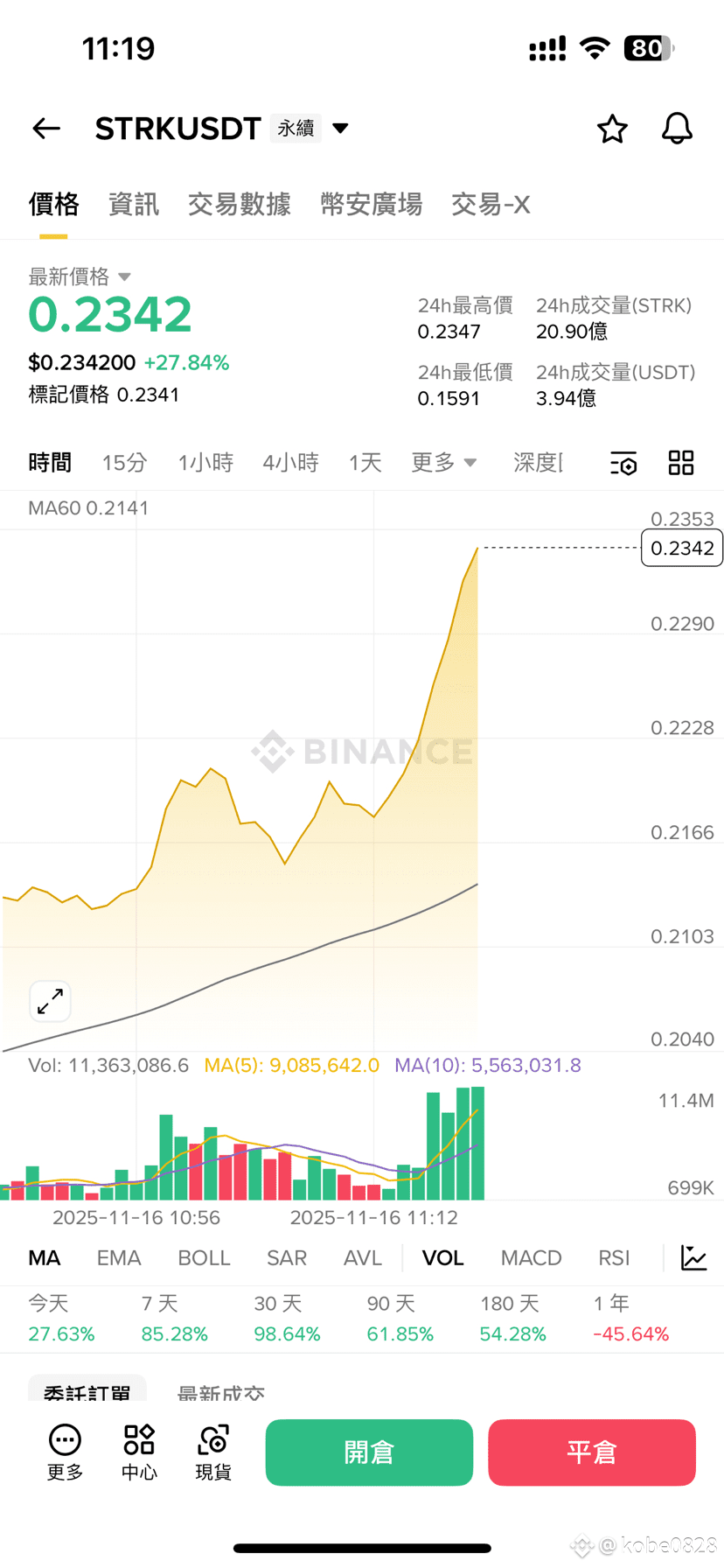Expand the 更多 intervals dropdown
Screen dimensions: 724x1568
pyautogui.click(x=444, y=462)
